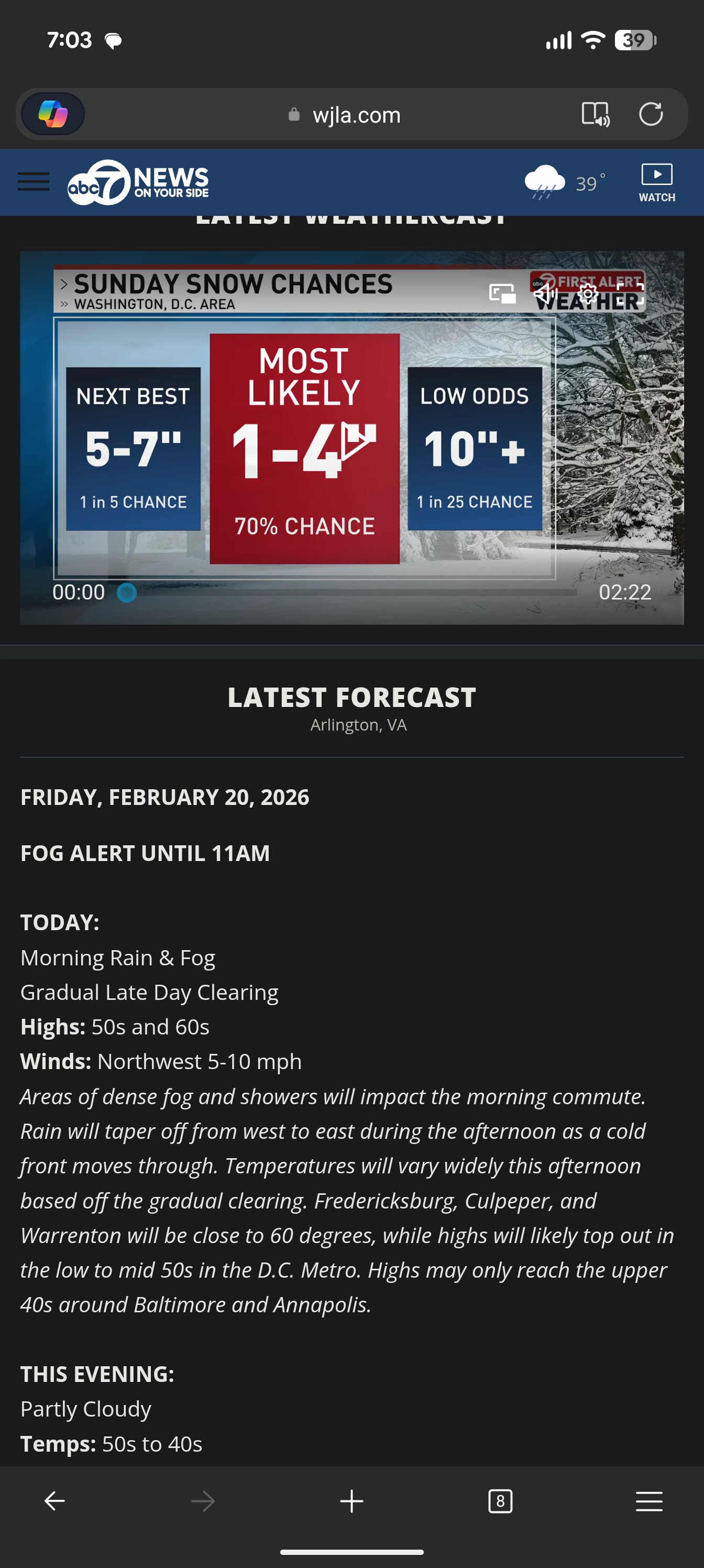
Task: Mute the weathercast video sound
Action: tap(545, 294)
